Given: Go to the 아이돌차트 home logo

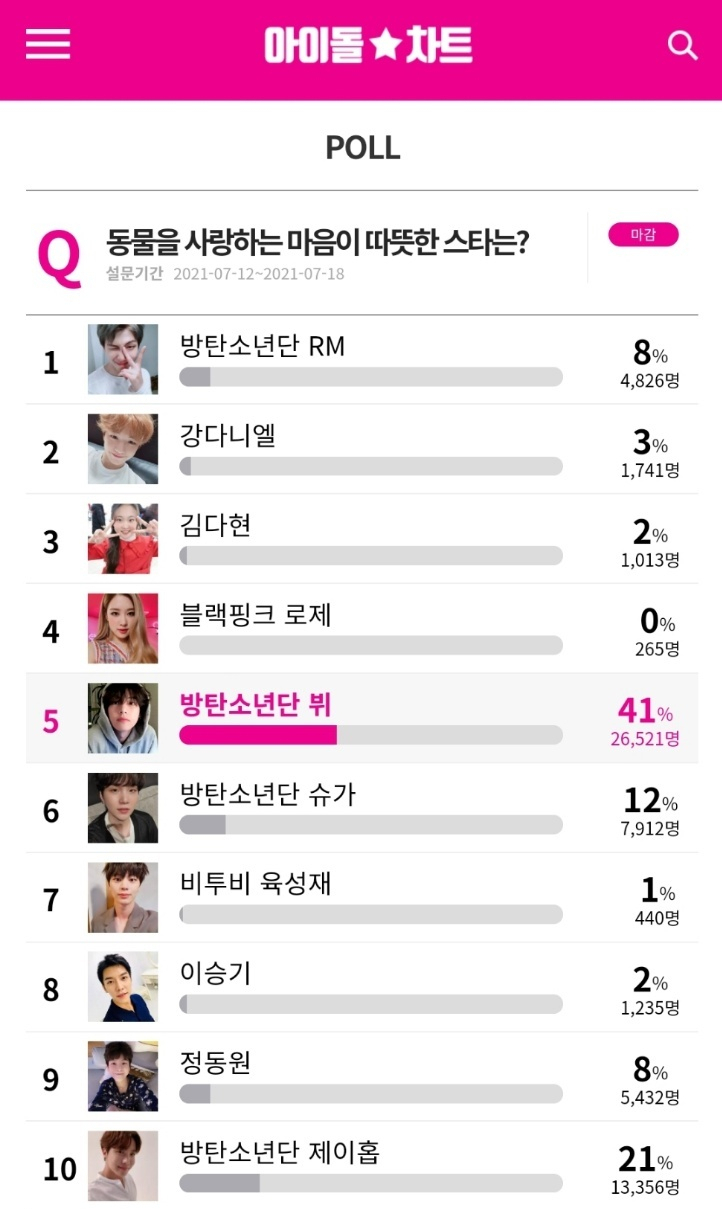Looking at the screenshot, I should click(368, 46).
